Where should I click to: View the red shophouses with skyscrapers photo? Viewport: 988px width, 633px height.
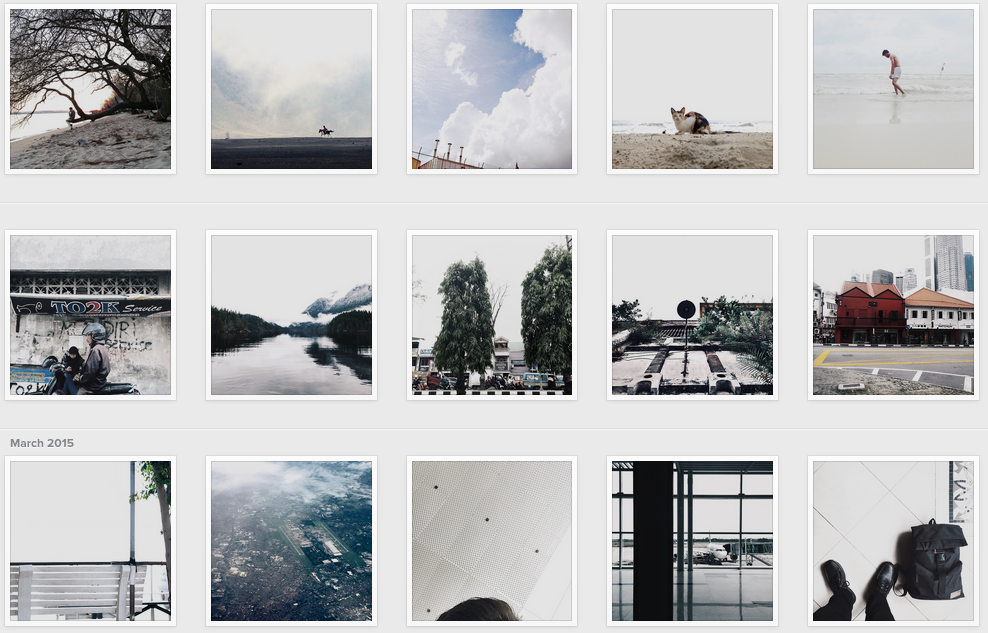[x=893, y=315]
